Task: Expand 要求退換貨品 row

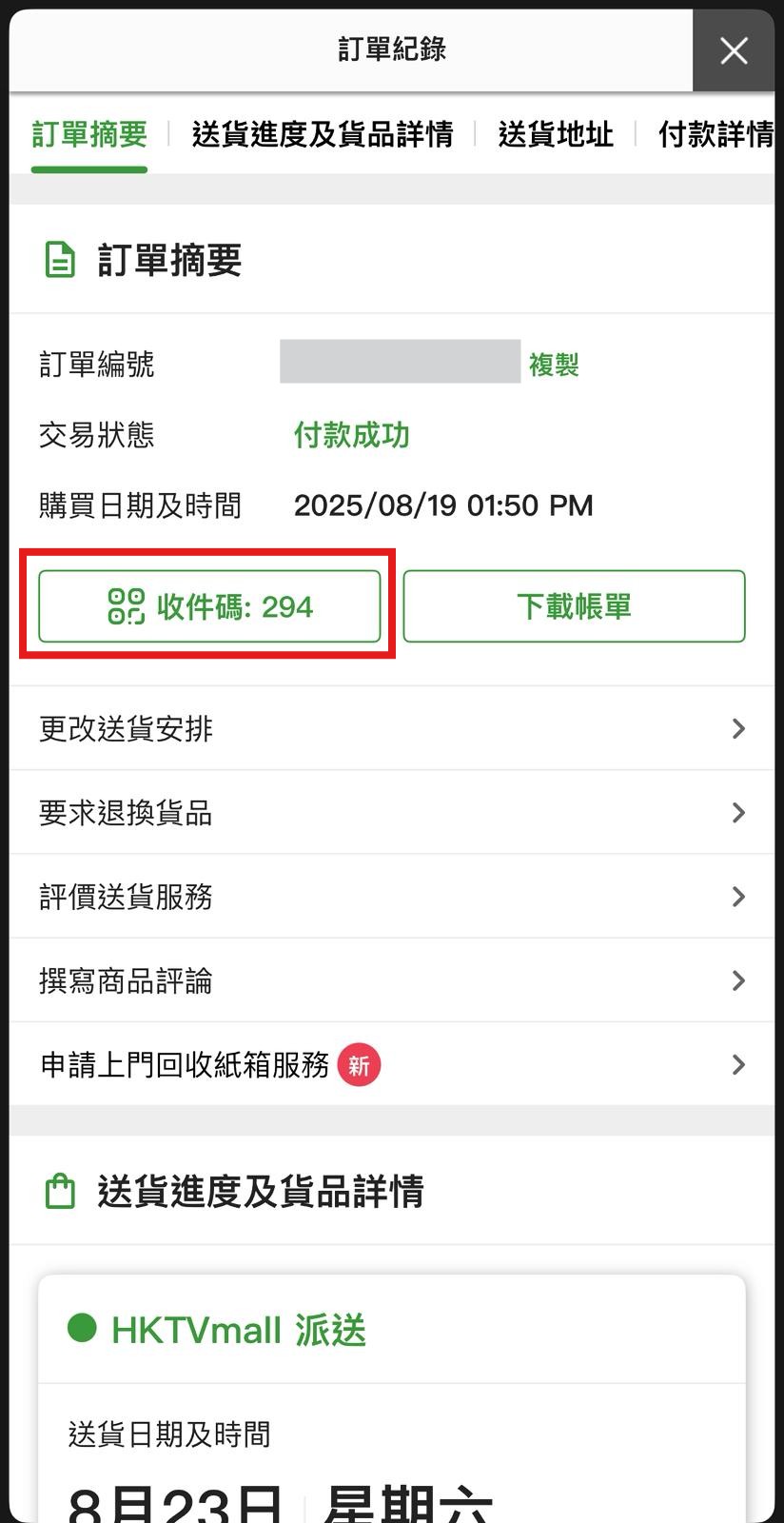Action: [738, 812]
